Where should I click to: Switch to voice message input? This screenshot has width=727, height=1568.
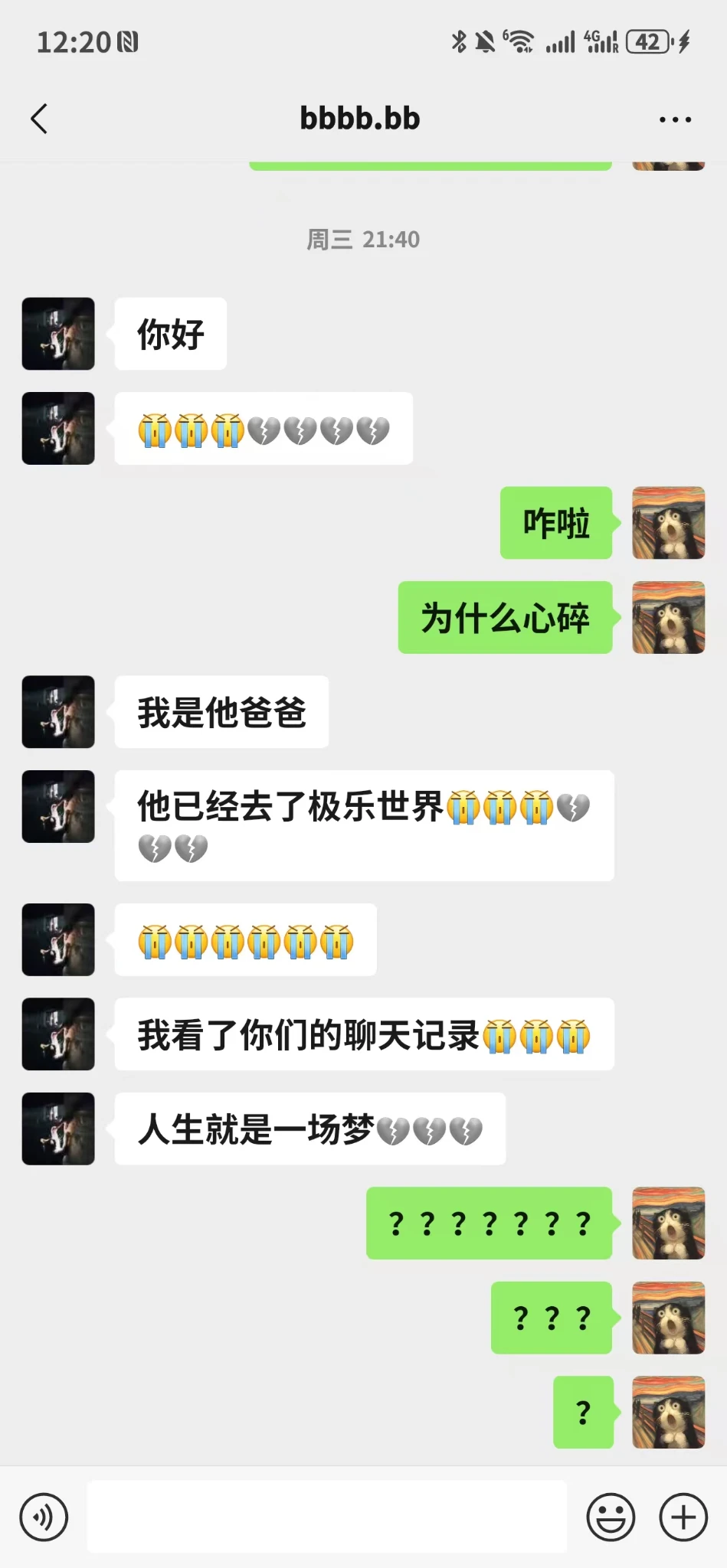pos(44,1517)
